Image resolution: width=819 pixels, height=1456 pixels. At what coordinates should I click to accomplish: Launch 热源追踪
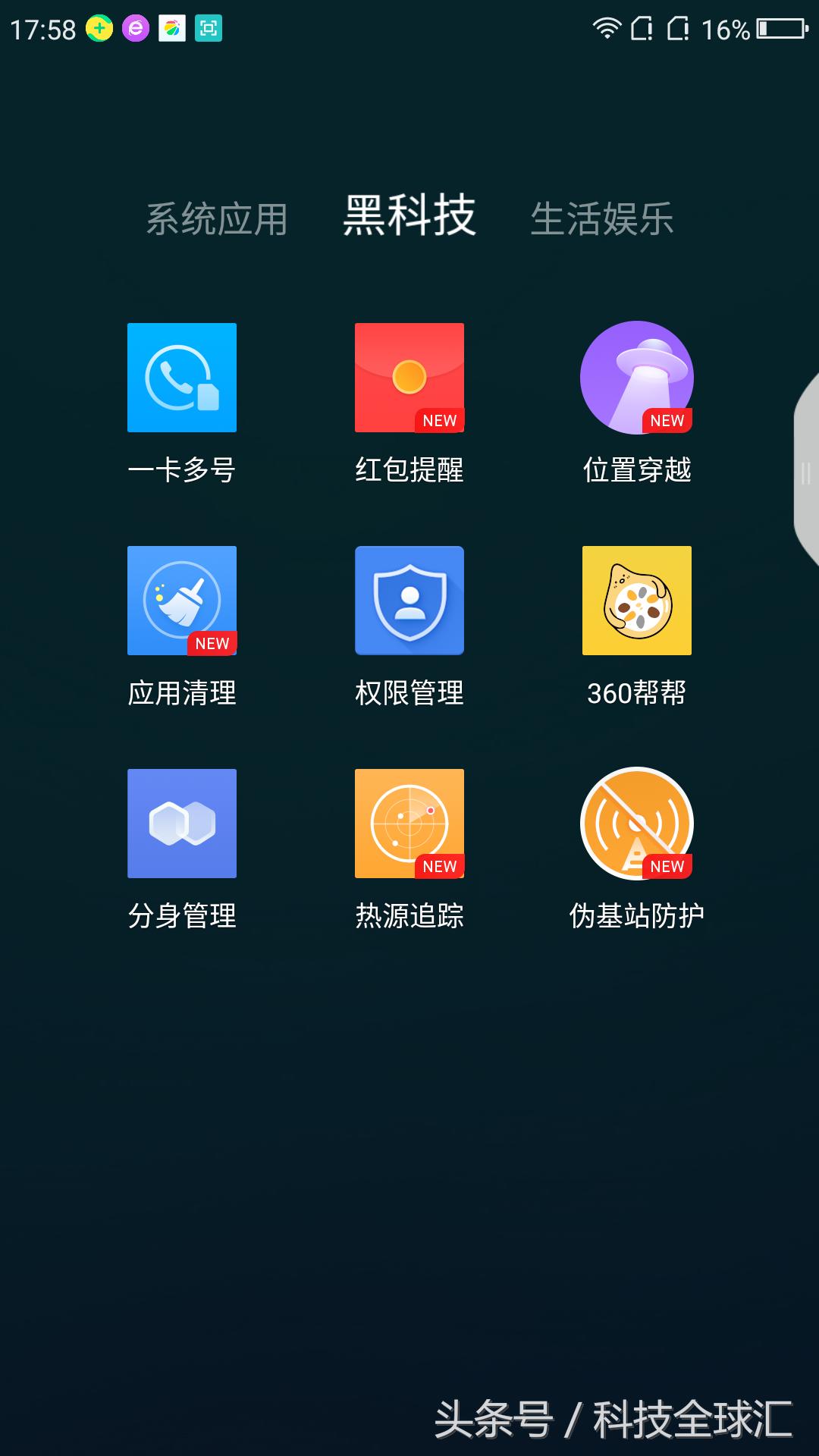pyautogui.click(x=409, y=824)
